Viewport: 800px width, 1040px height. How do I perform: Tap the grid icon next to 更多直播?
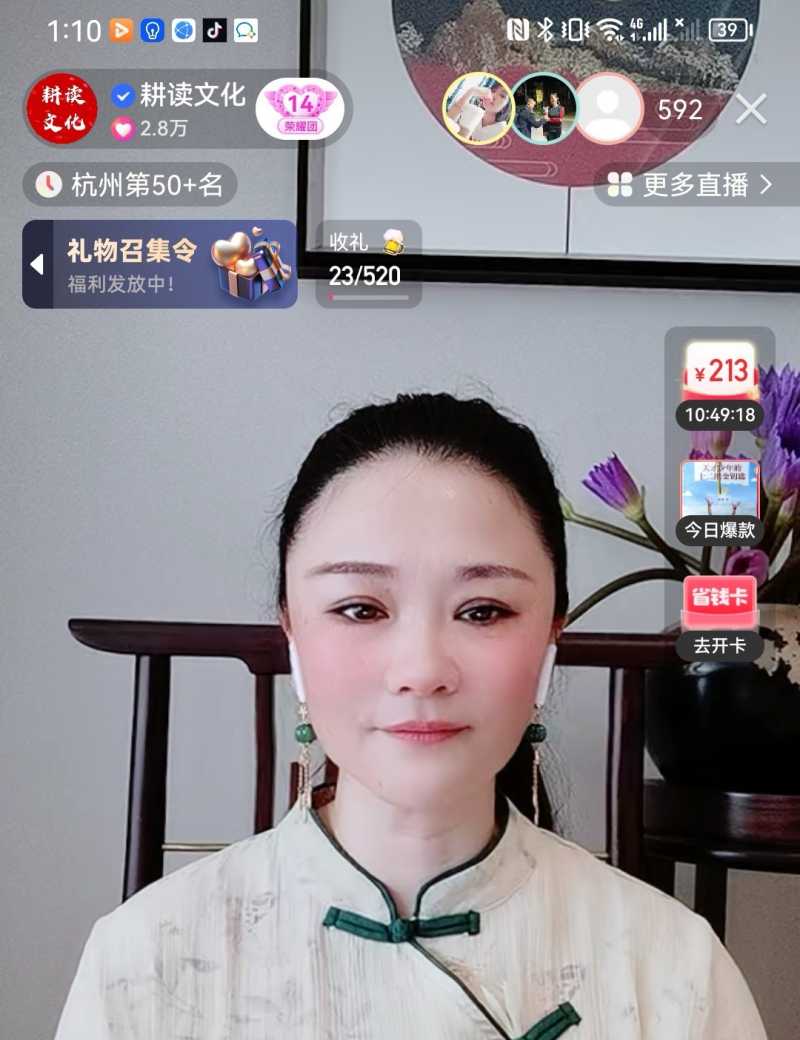pos(622,185)
